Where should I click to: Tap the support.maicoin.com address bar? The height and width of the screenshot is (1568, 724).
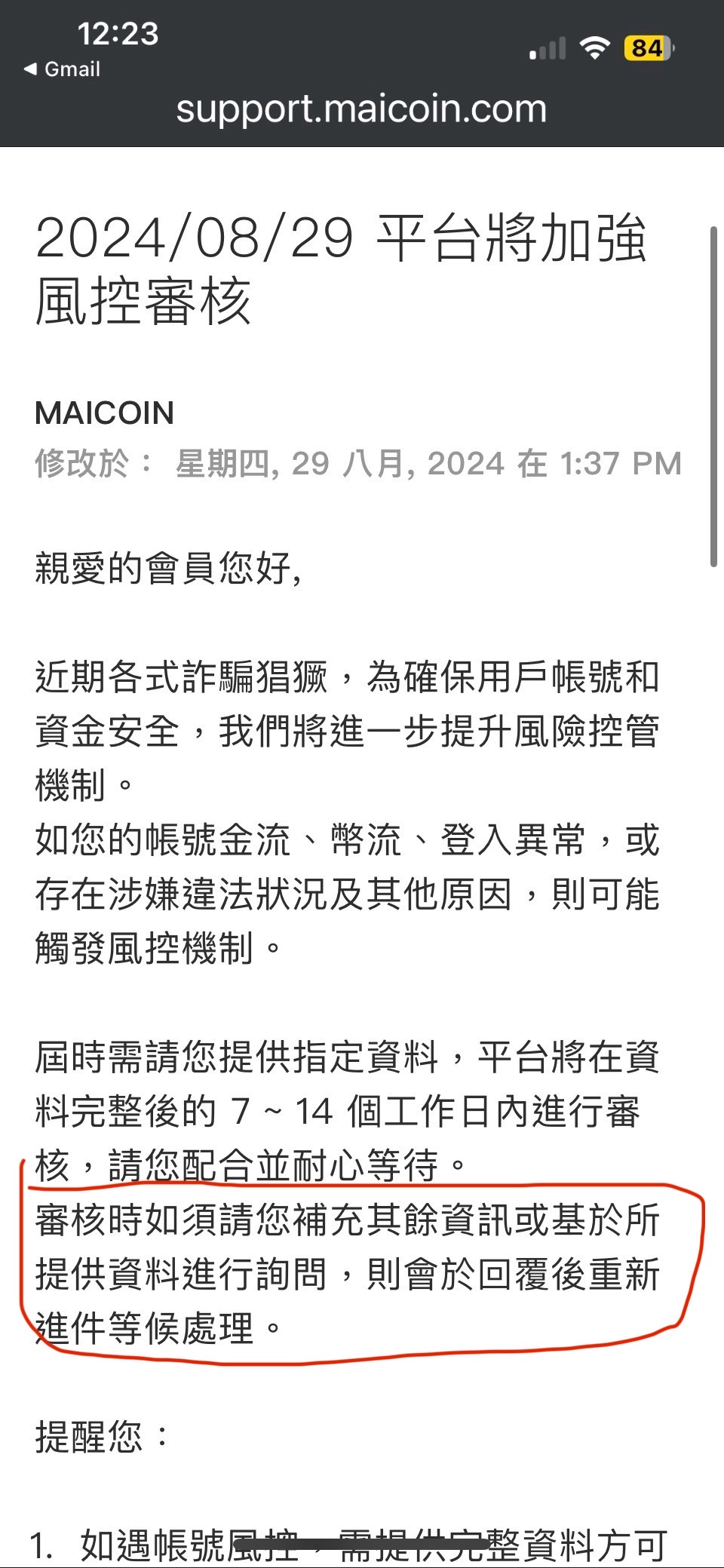click(361, 109)
